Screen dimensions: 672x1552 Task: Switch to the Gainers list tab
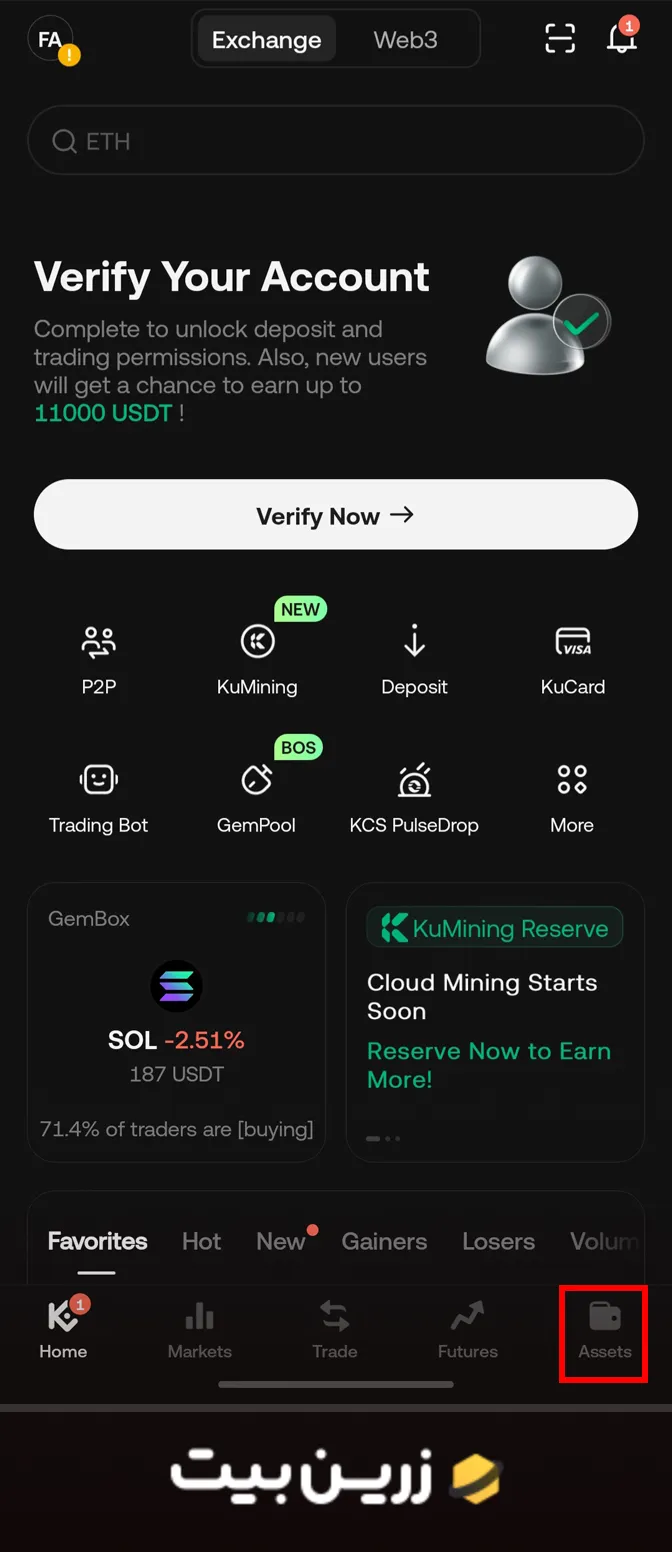[x=384, y=1241]
